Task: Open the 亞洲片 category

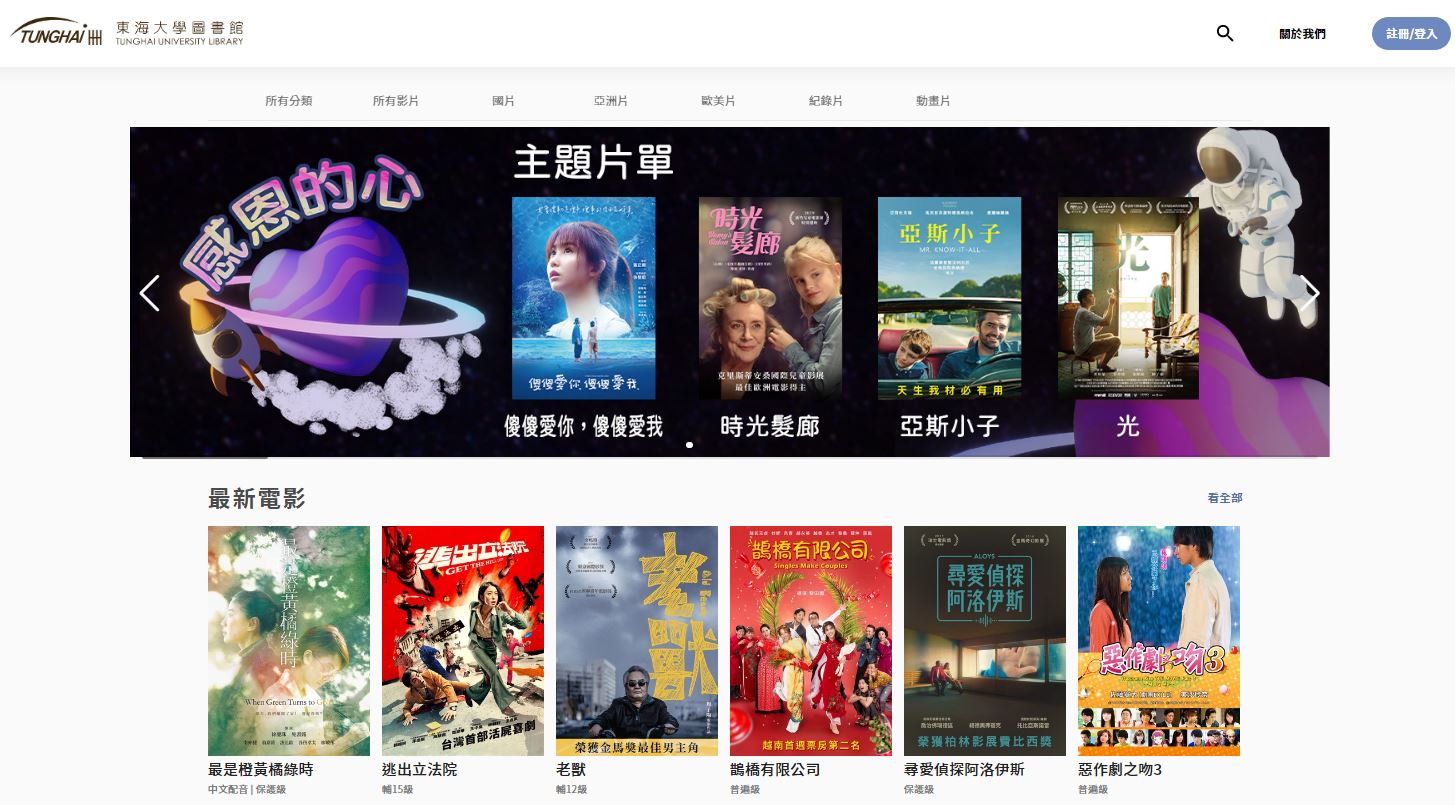Action: 611,101
